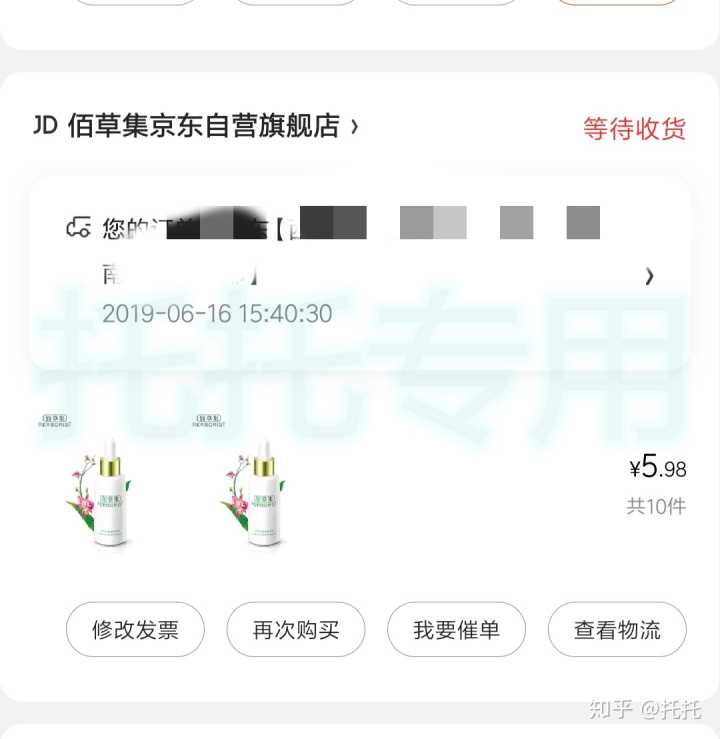Tap 修改发票 button
Screen dimensions: 720x739
coord(135,630)
